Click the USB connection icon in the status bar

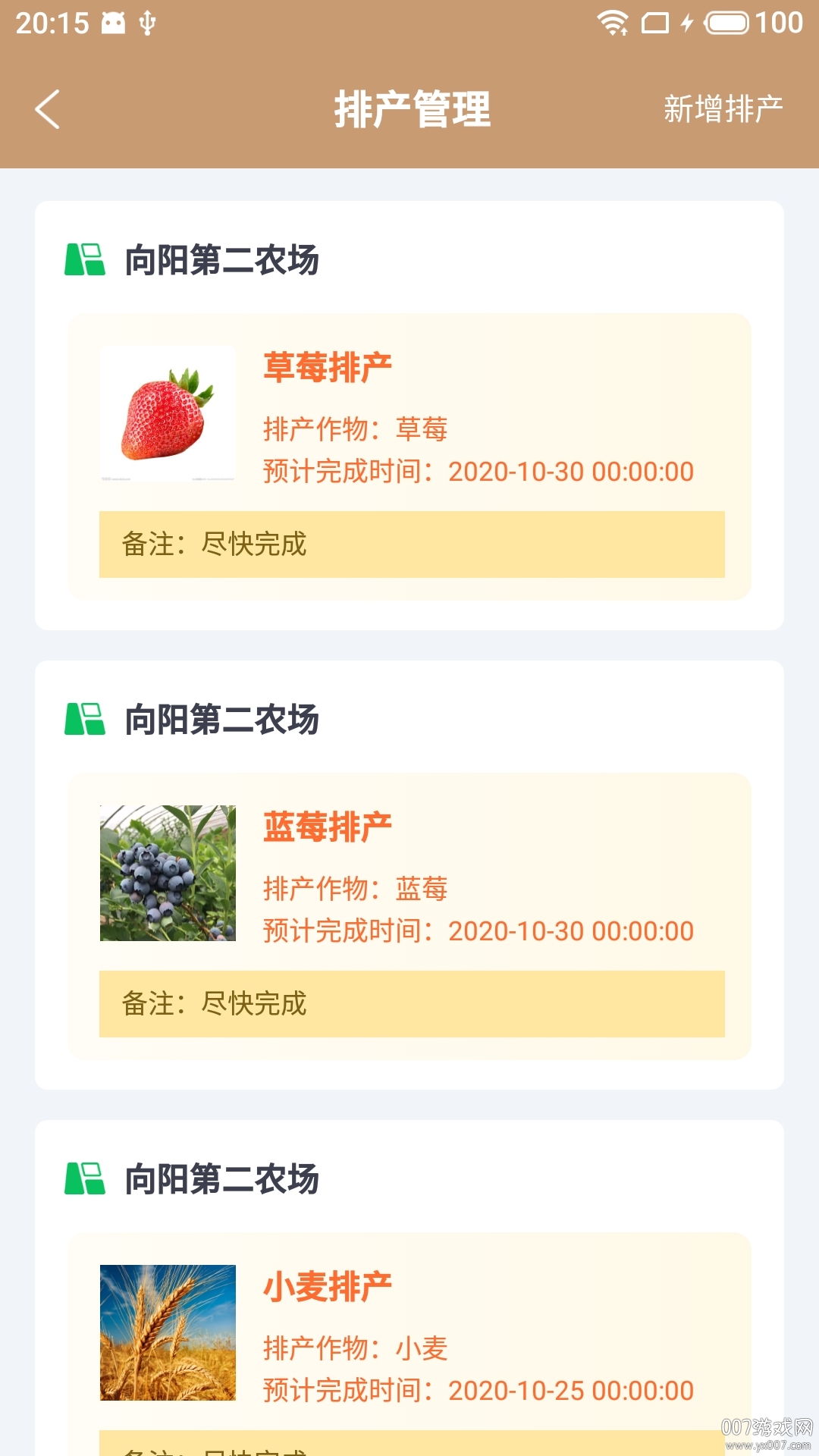tap(146, 20)
